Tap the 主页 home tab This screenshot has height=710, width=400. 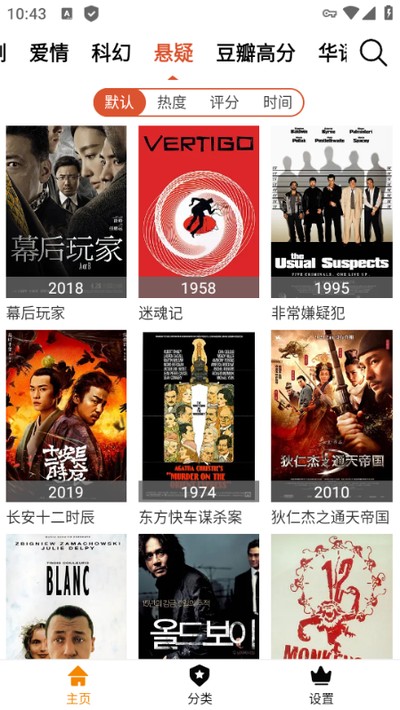78,685
